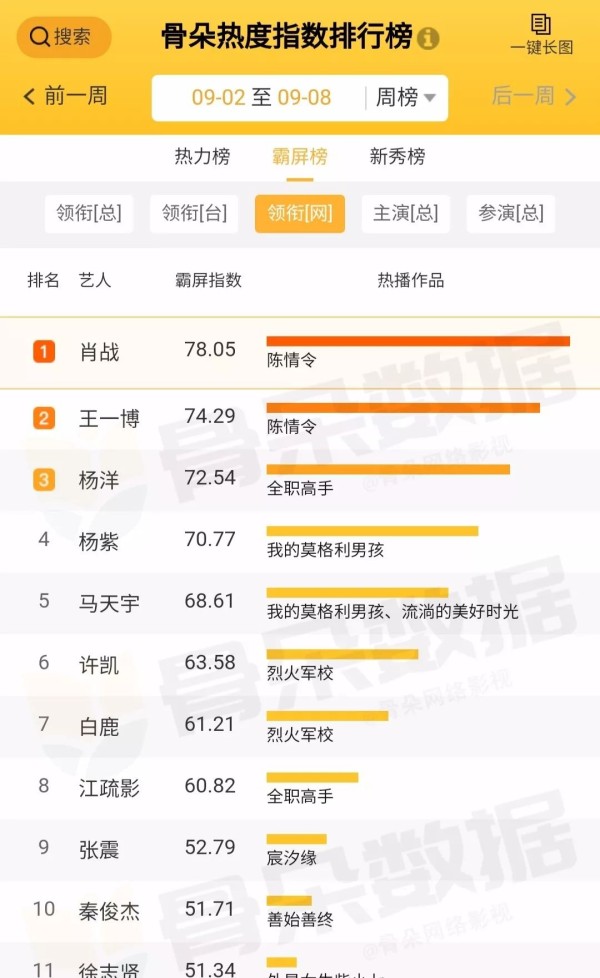Viewport: 600px width, 978px height.
Task: Tap the 领衔[网] filter chip
Action: [299, 213]
